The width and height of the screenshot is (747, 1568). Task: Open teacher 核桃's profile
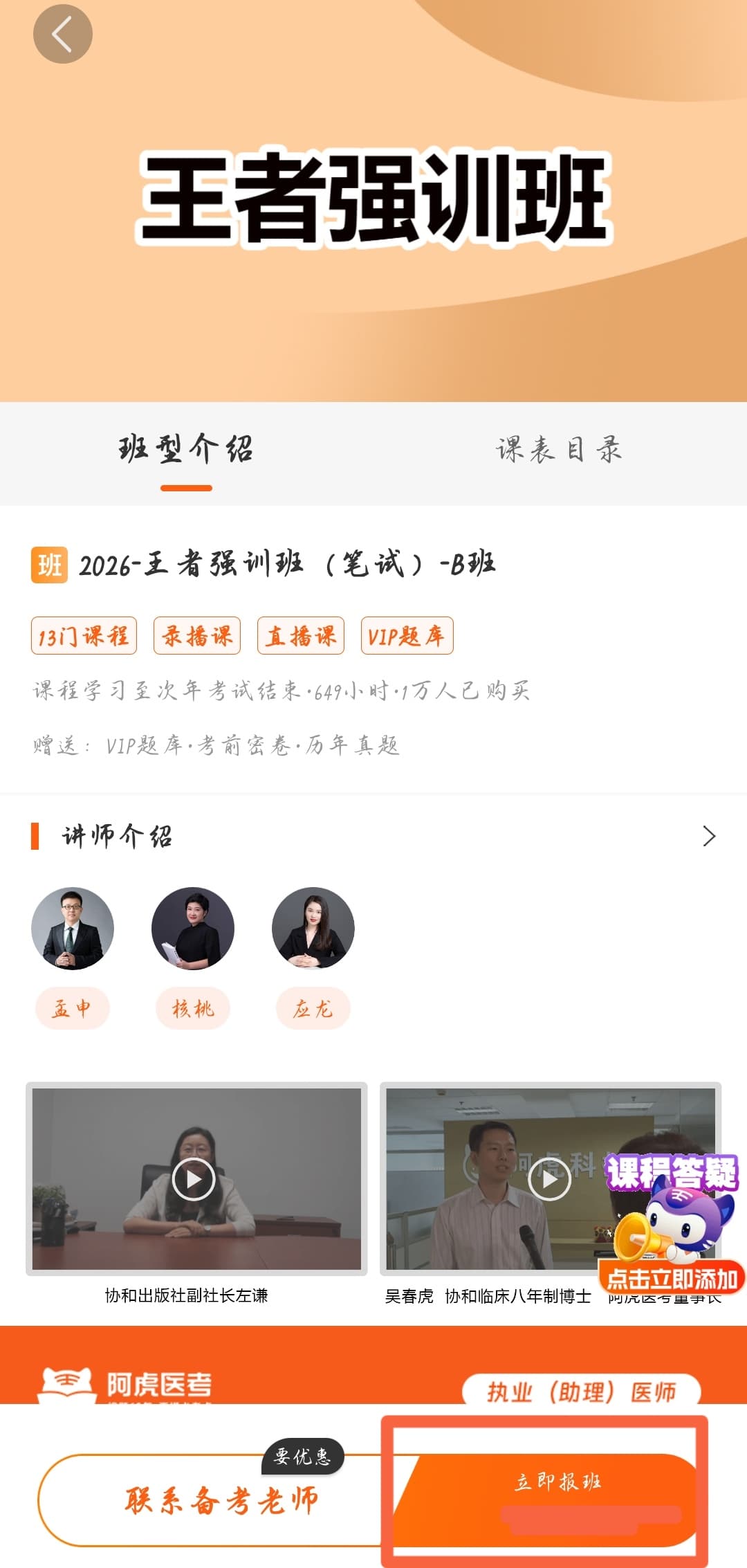click(192, 929)
